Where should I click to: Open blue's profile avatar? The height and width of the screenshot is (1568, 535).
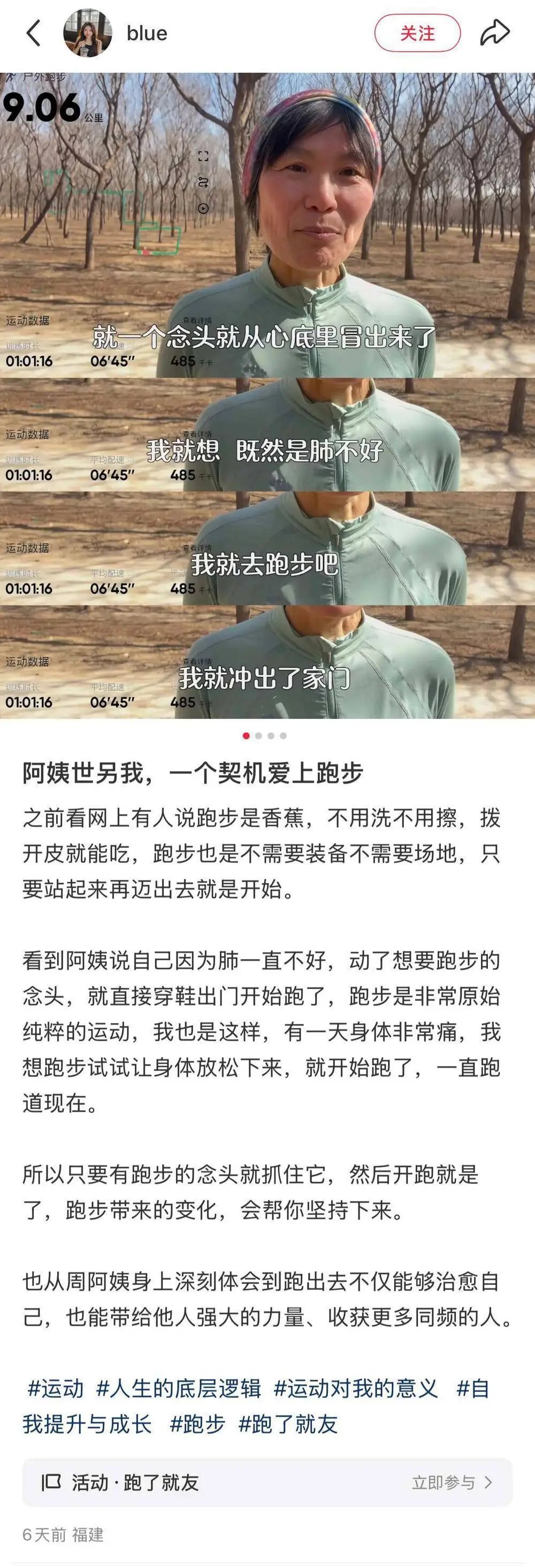click(88, 33)
